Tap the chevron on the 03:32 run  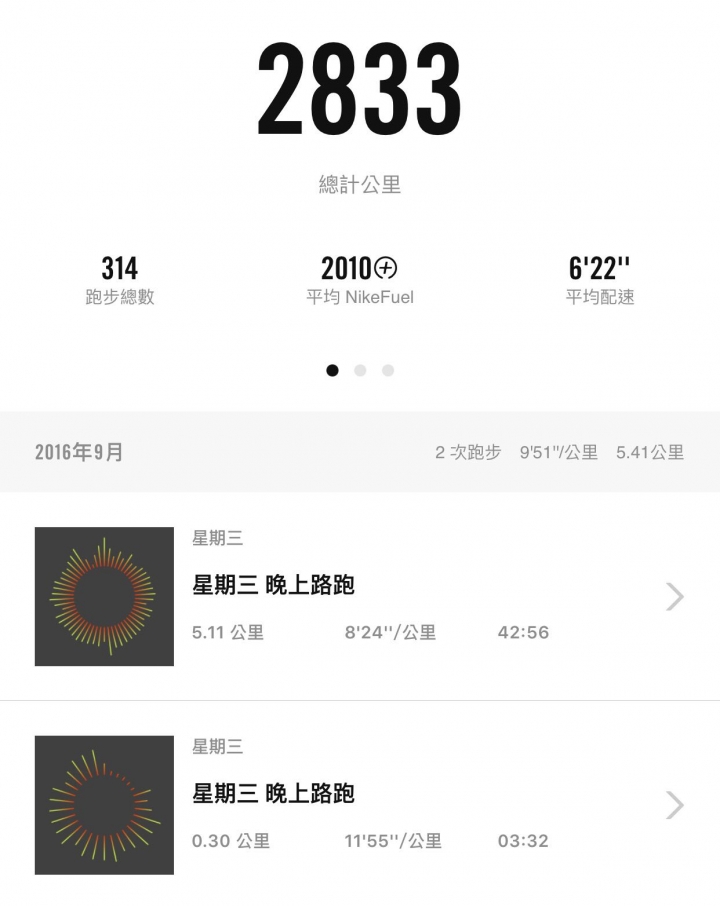point(675,805)
